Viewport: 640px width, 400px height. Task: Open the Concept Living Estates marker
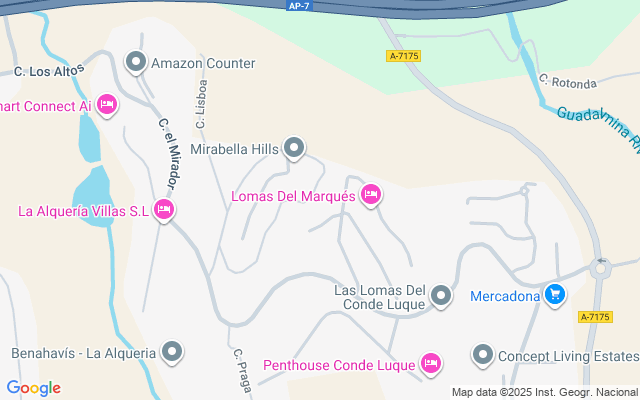click(x=483, y=355)
